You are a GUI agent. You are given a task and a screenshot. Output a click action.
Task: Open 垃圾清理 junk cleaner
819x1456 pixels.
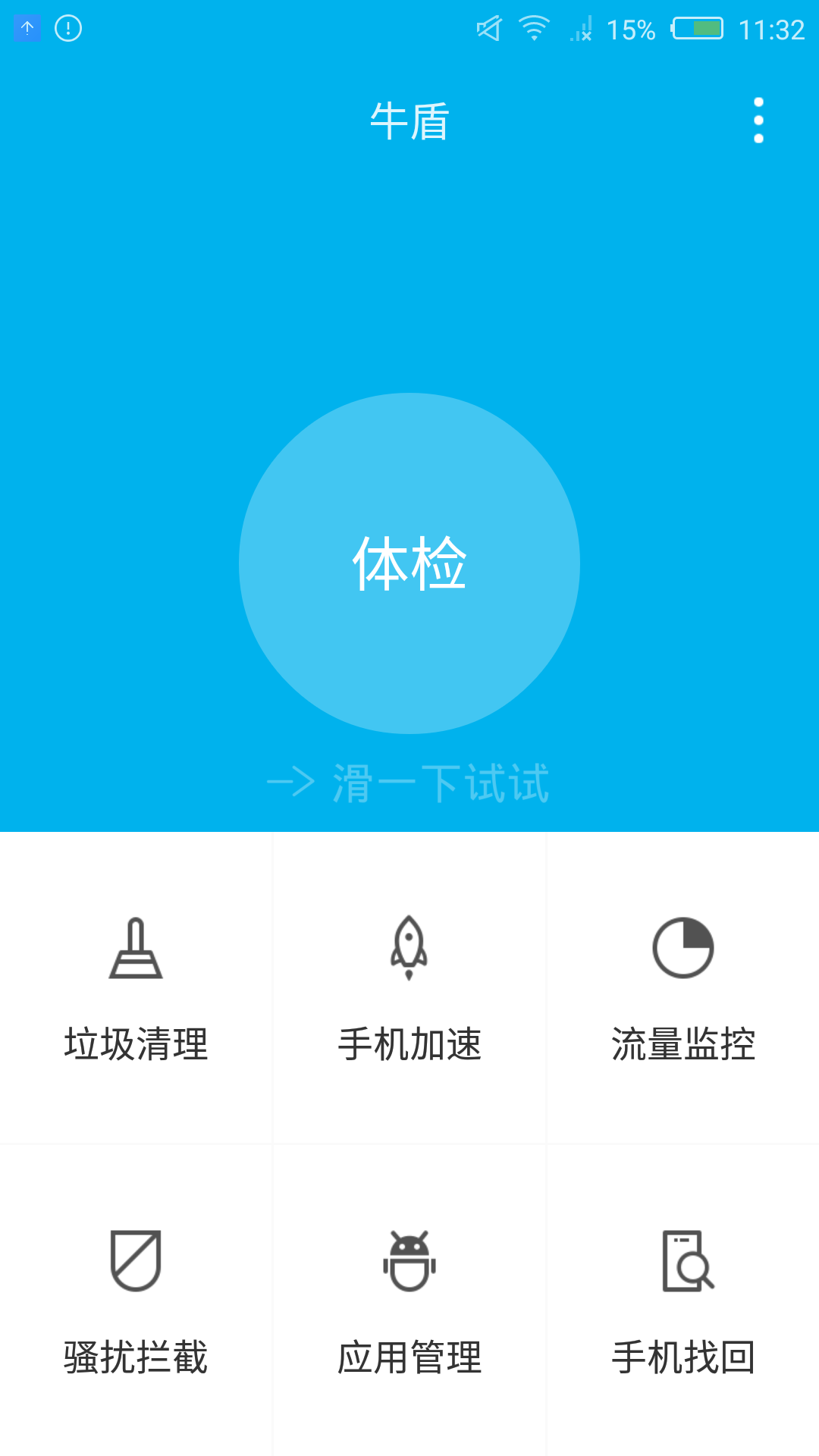pyautogui.click(x=136, y=988)
